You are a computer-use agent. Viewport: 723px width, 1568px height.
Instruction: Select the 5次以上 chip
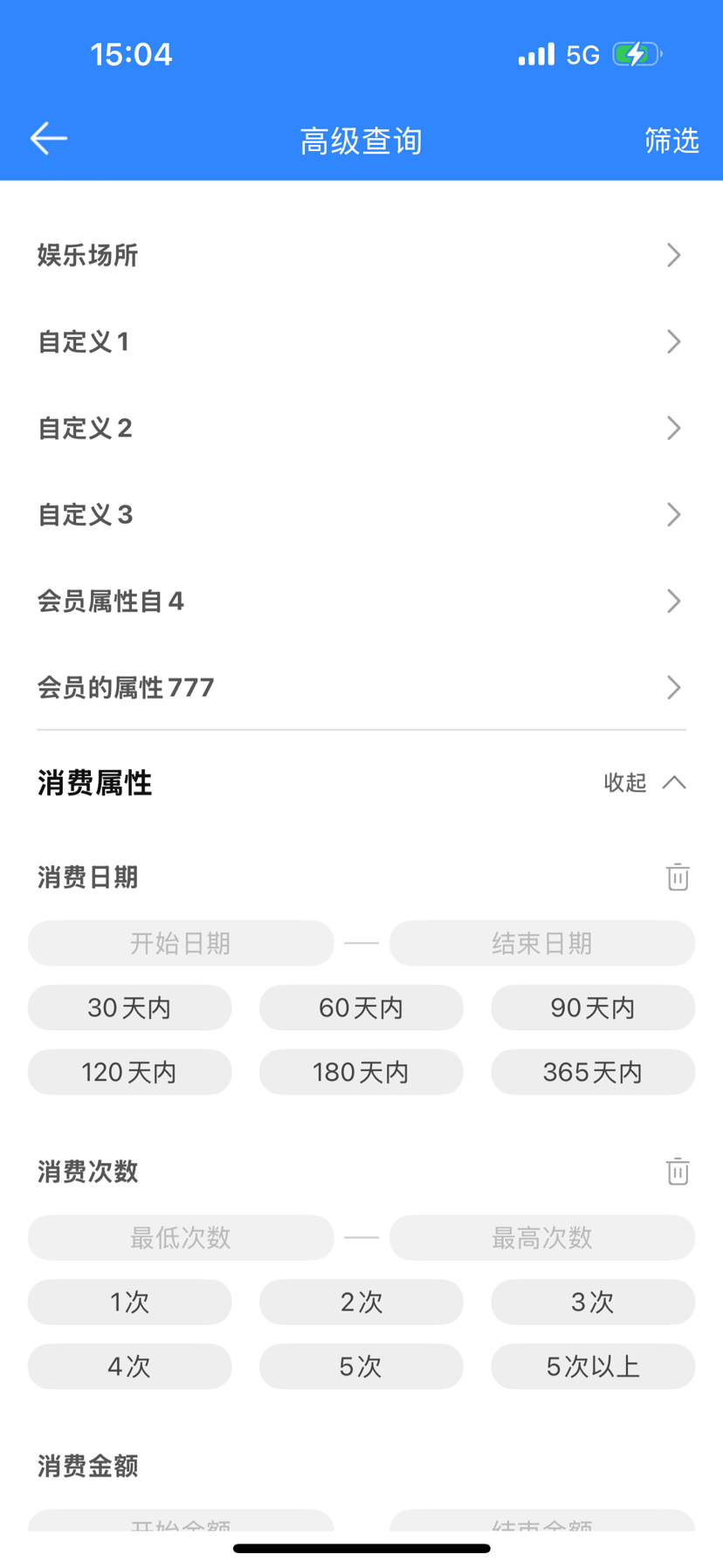(x=592, y=1366)
